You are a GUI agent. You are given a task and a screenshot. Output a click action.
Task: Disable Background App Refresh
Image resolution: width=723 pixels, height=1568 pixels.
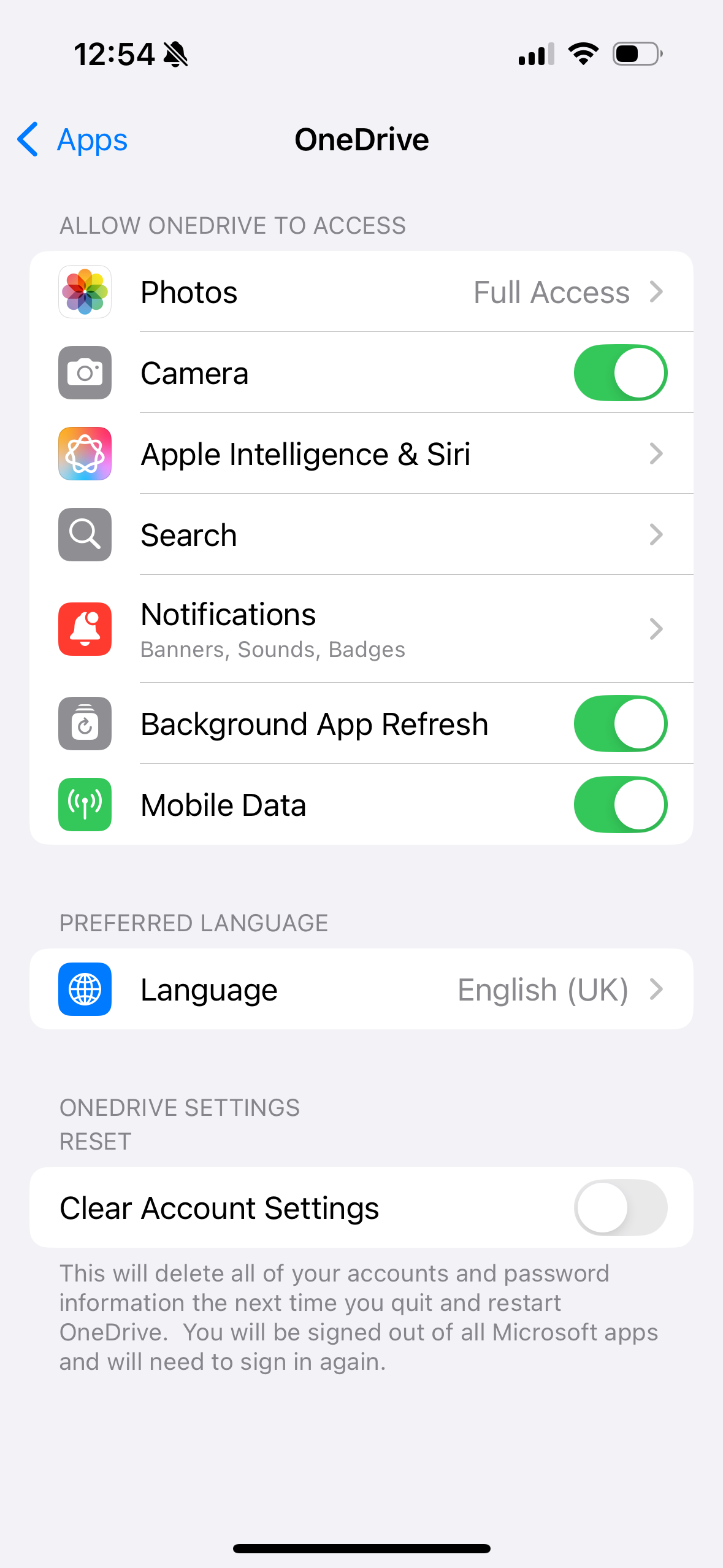tap(620, 724)
